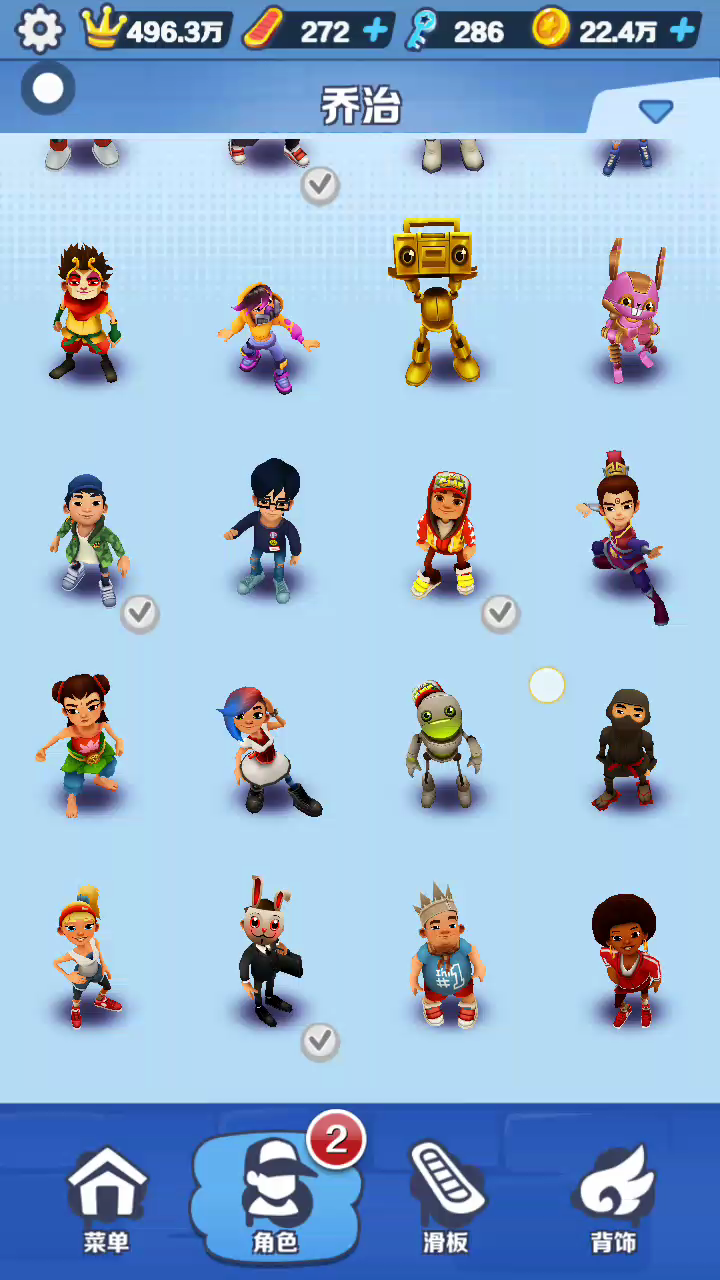Add more hoverboards with the plus

point(375,31)
